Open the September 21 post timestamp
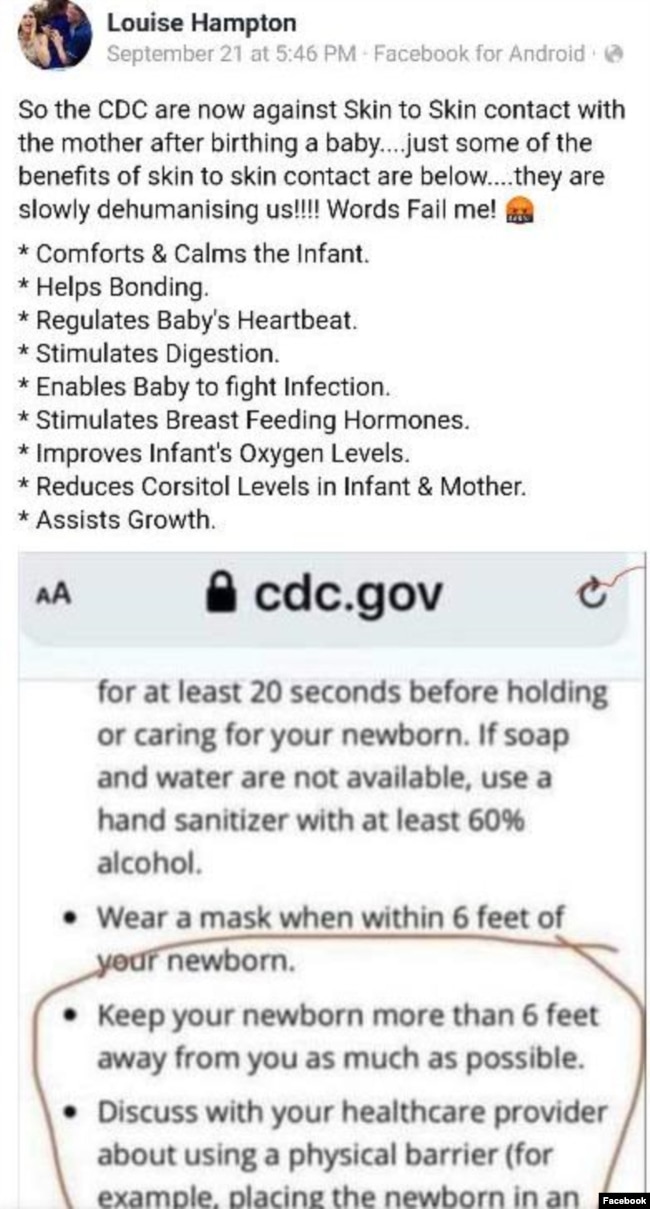 point(231,54)
